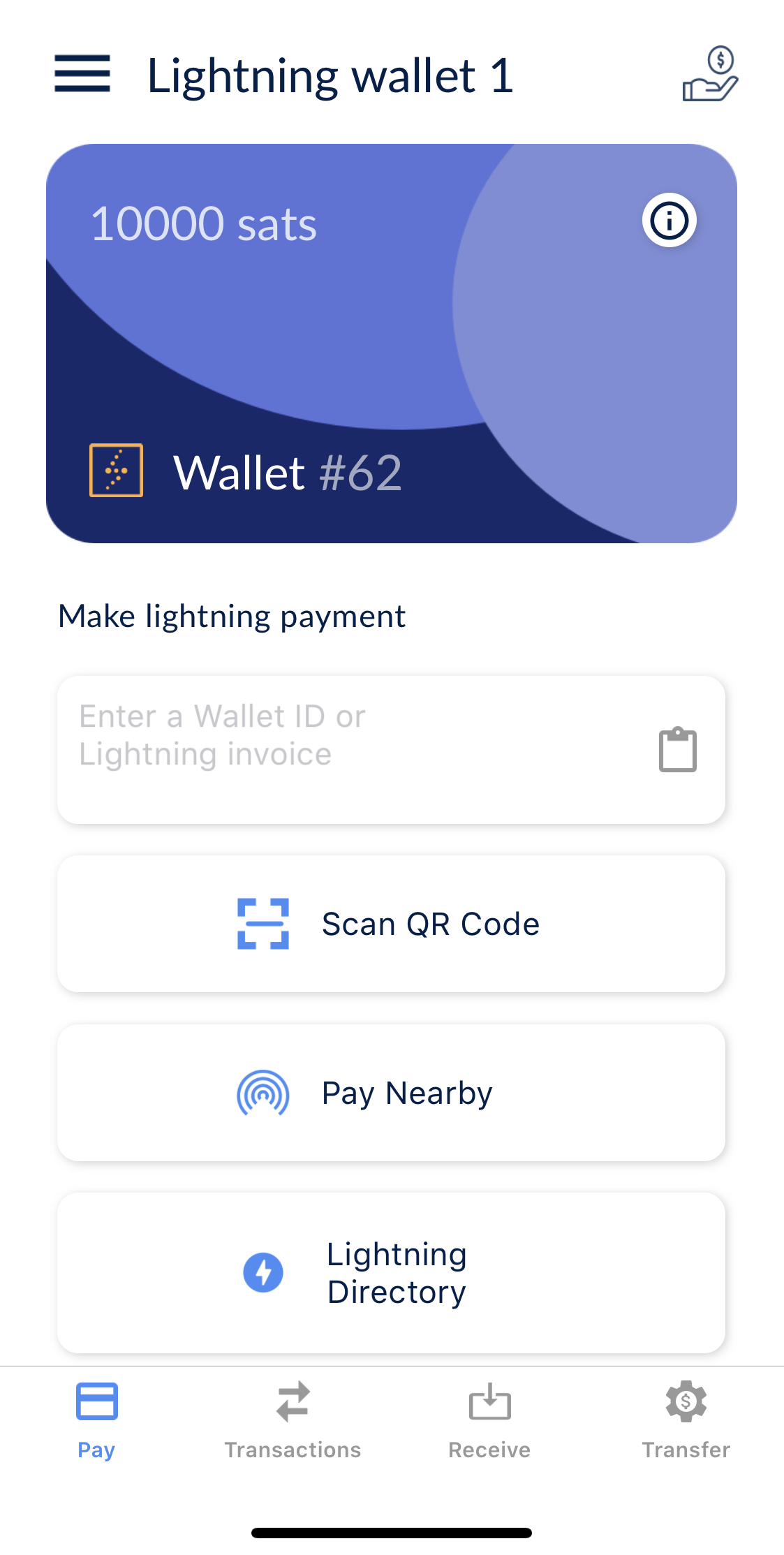784x1555 pixels.
Task: Tap the 10000 sats balance card
Action: (392, 342)
